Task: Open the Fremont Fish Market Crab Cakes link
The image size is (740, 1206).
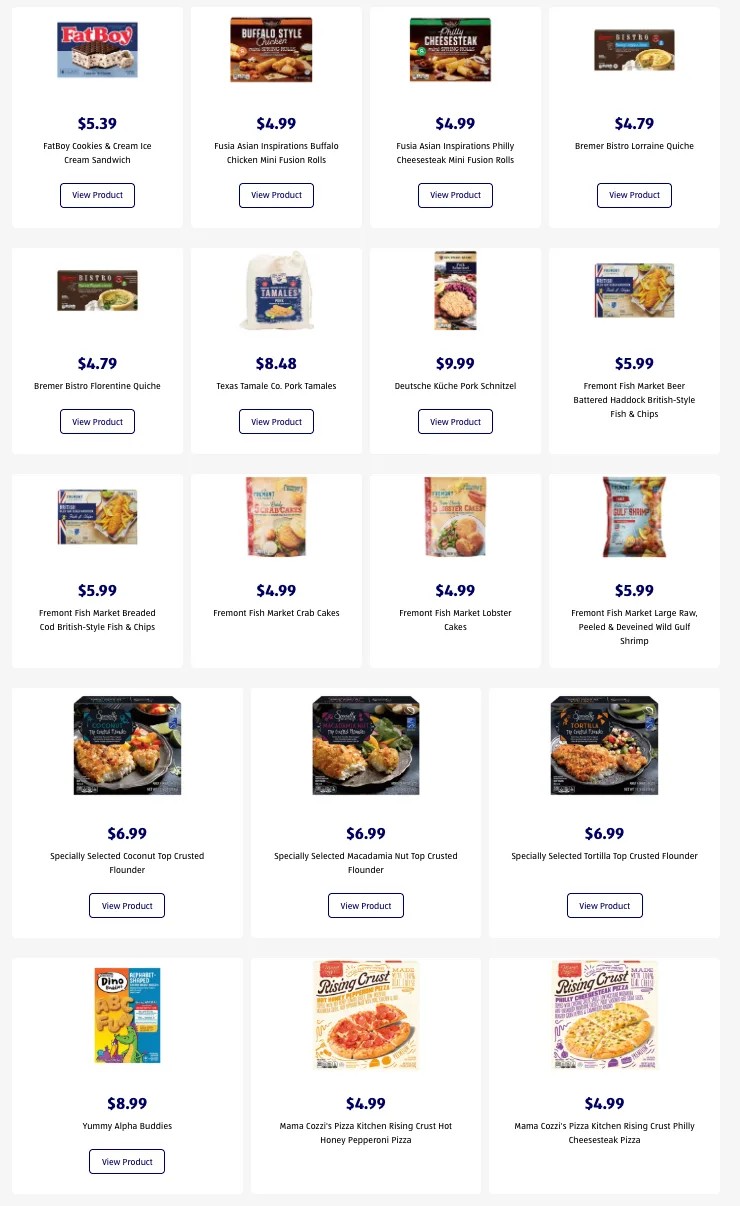Action: point(276,613)
